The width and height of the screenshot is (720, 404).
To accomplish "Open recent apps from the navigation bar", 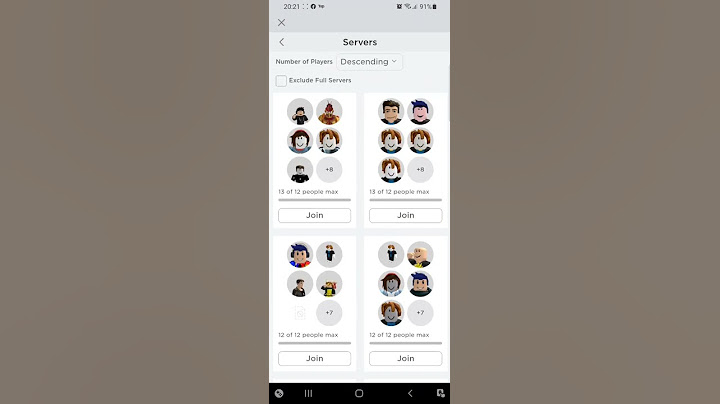I will click(308, 394).
